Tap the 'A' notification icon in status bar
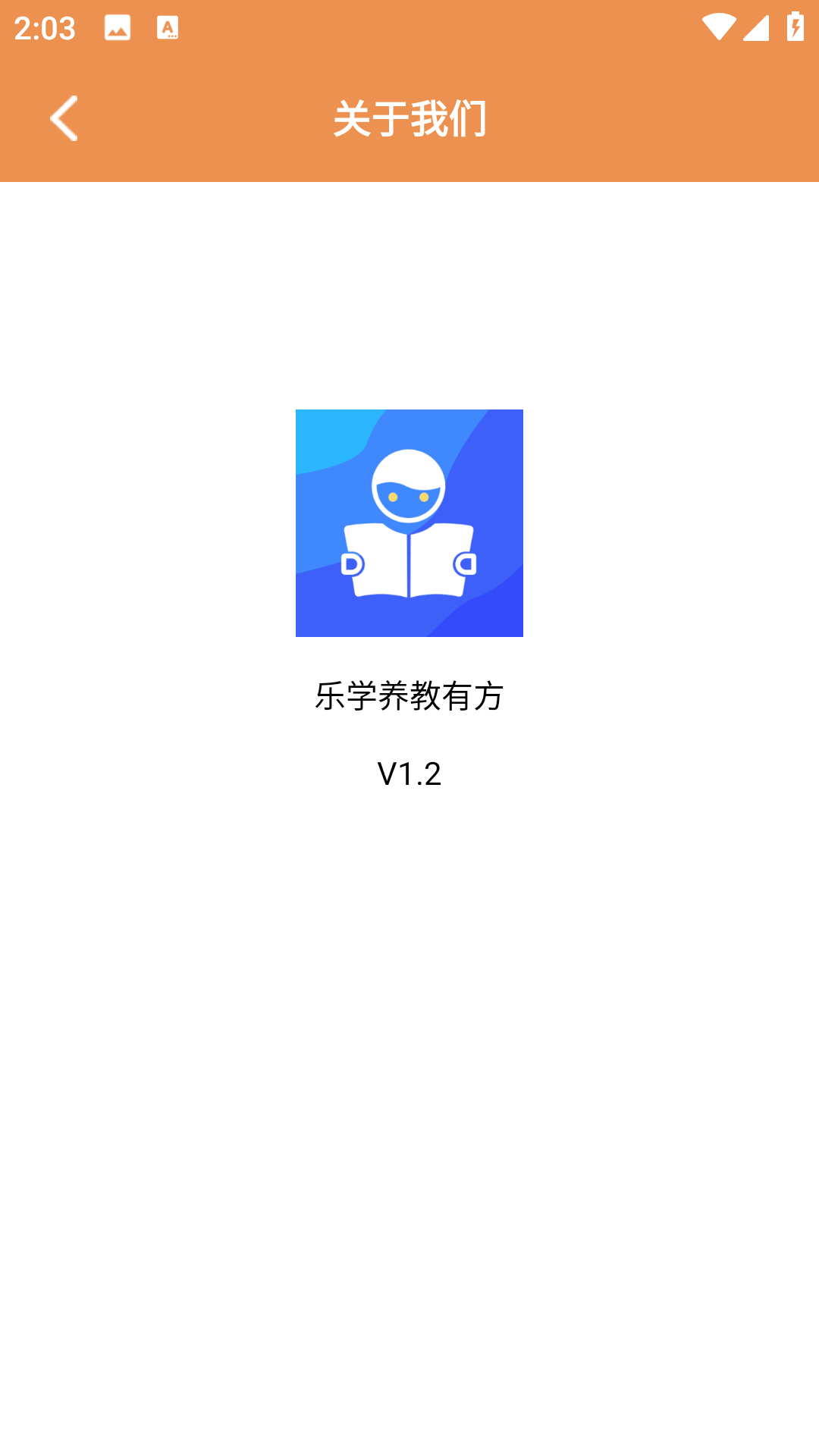This screenshot has width=819, height=1456. click(167, 29)
